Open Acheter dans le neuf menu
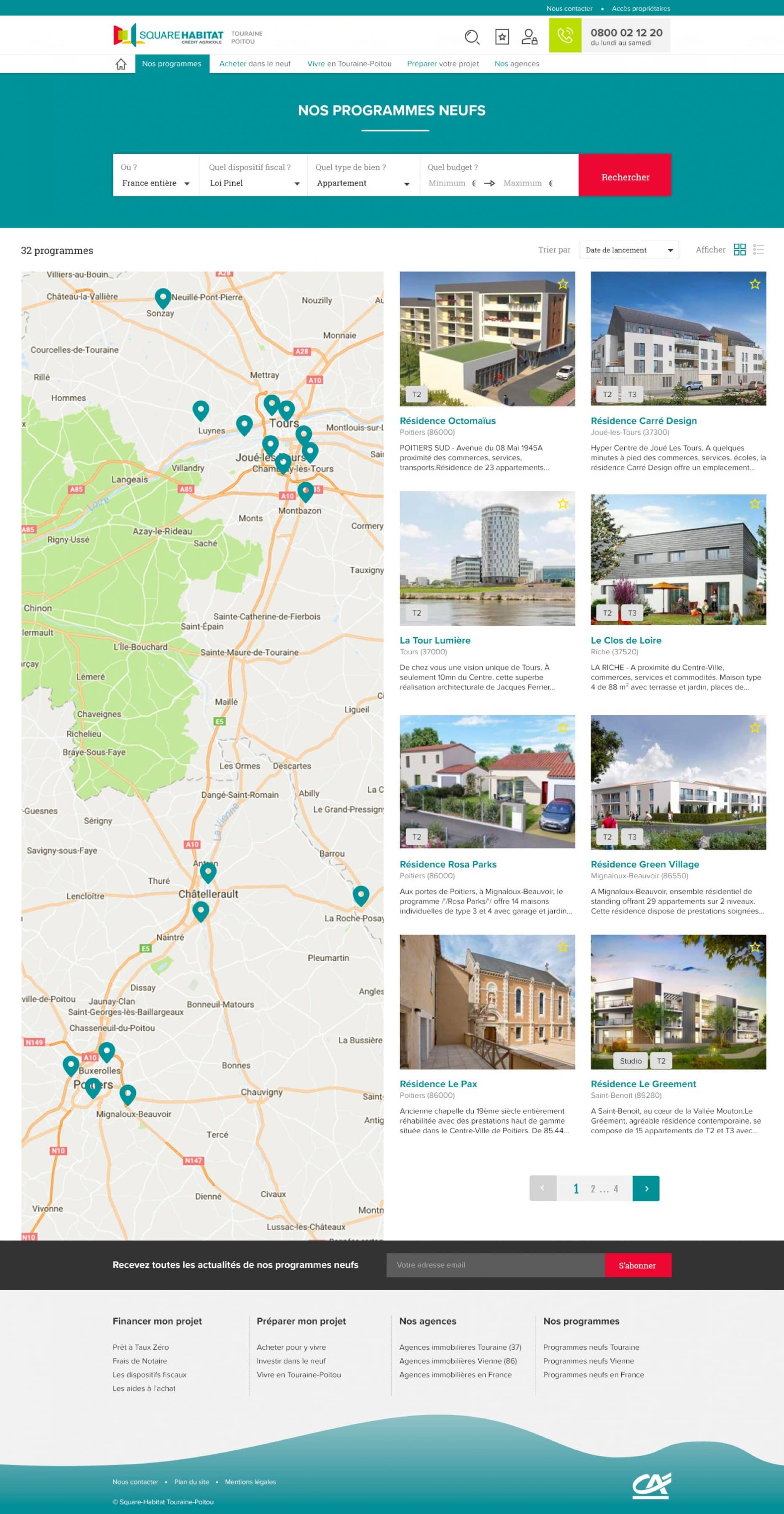784x1514 pixels. click(255, 64)
